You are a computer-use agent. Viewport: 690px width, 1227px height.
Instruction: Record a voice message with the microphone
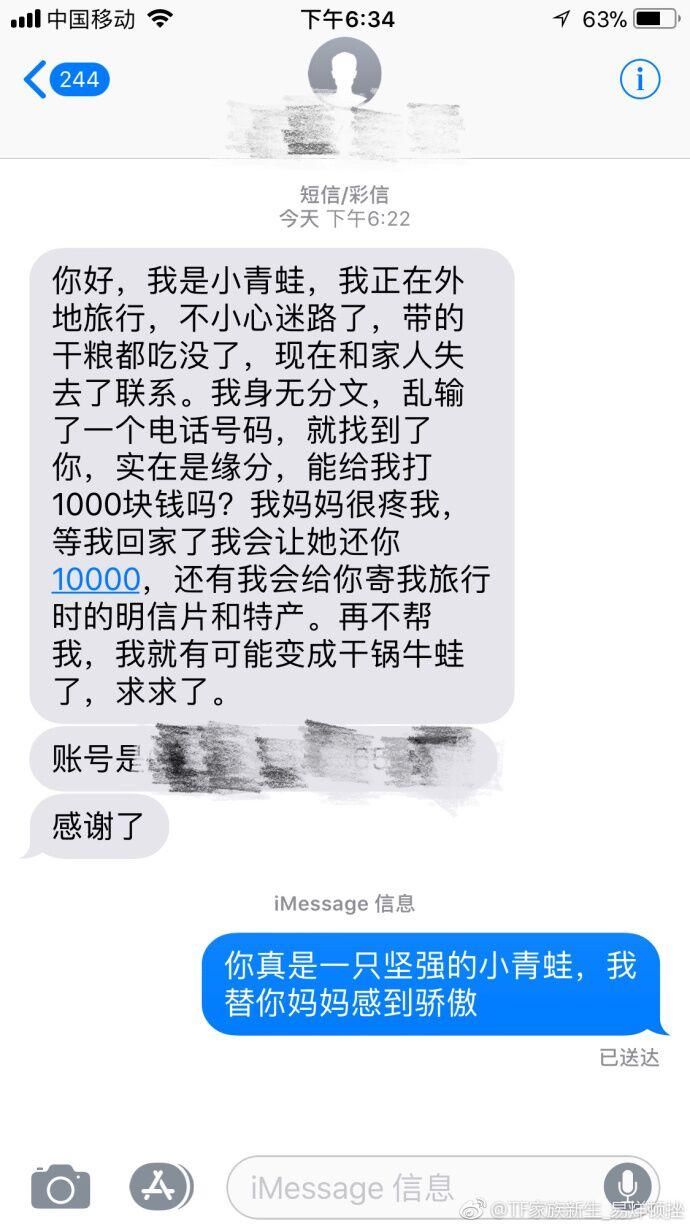[627, 1187]
